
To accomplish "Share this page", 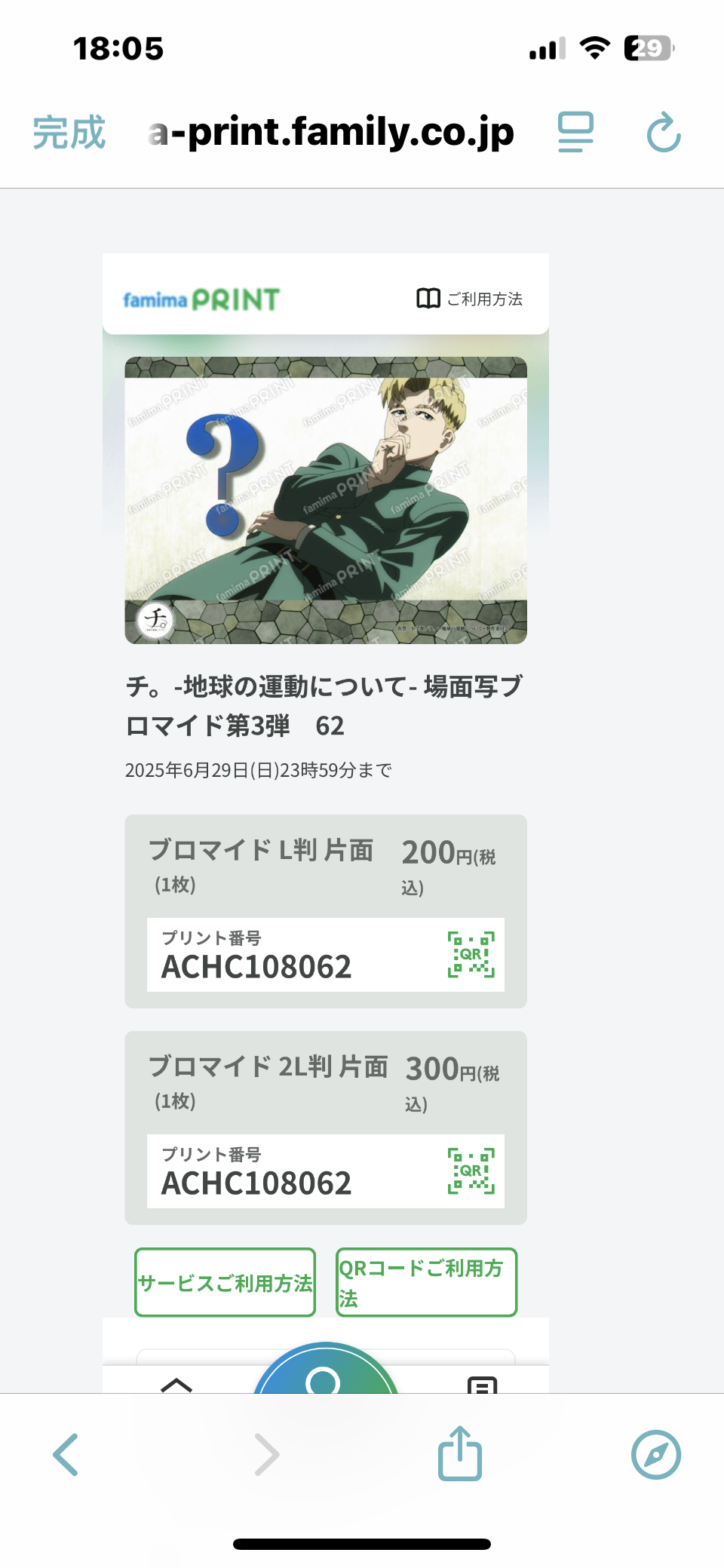I will pyautogui.click(x=460, y=1453).
